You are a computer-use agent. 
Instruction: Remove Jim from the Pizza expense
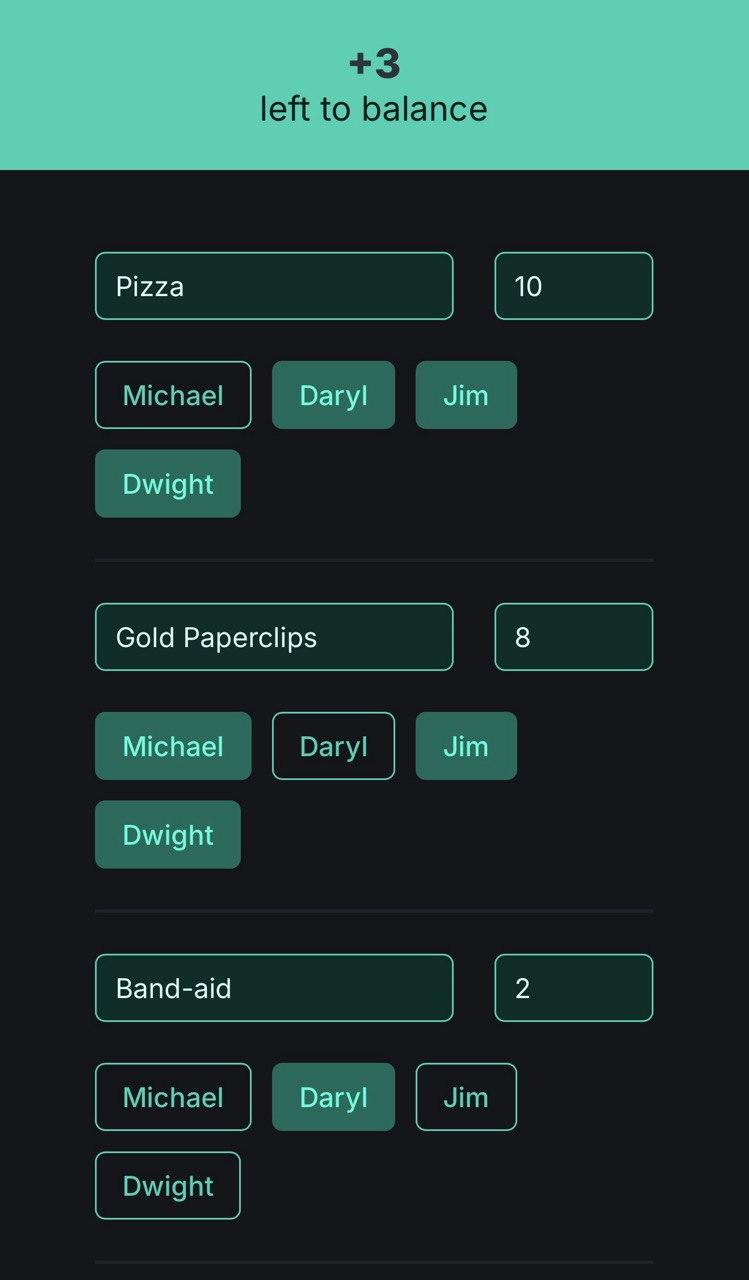466,395
